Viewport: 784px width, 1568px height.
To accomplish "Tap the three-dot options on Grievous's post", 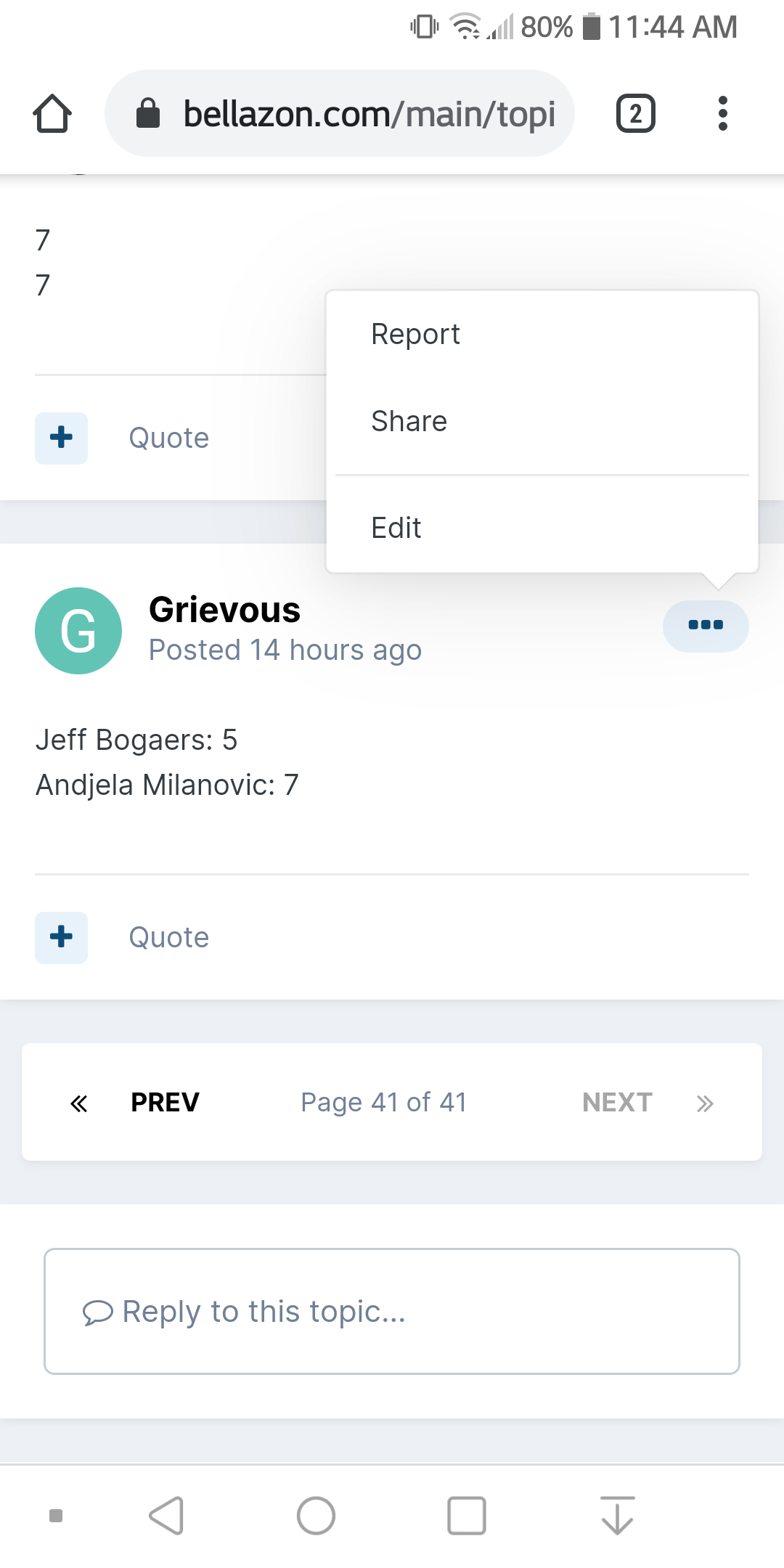I will [705, 626].
